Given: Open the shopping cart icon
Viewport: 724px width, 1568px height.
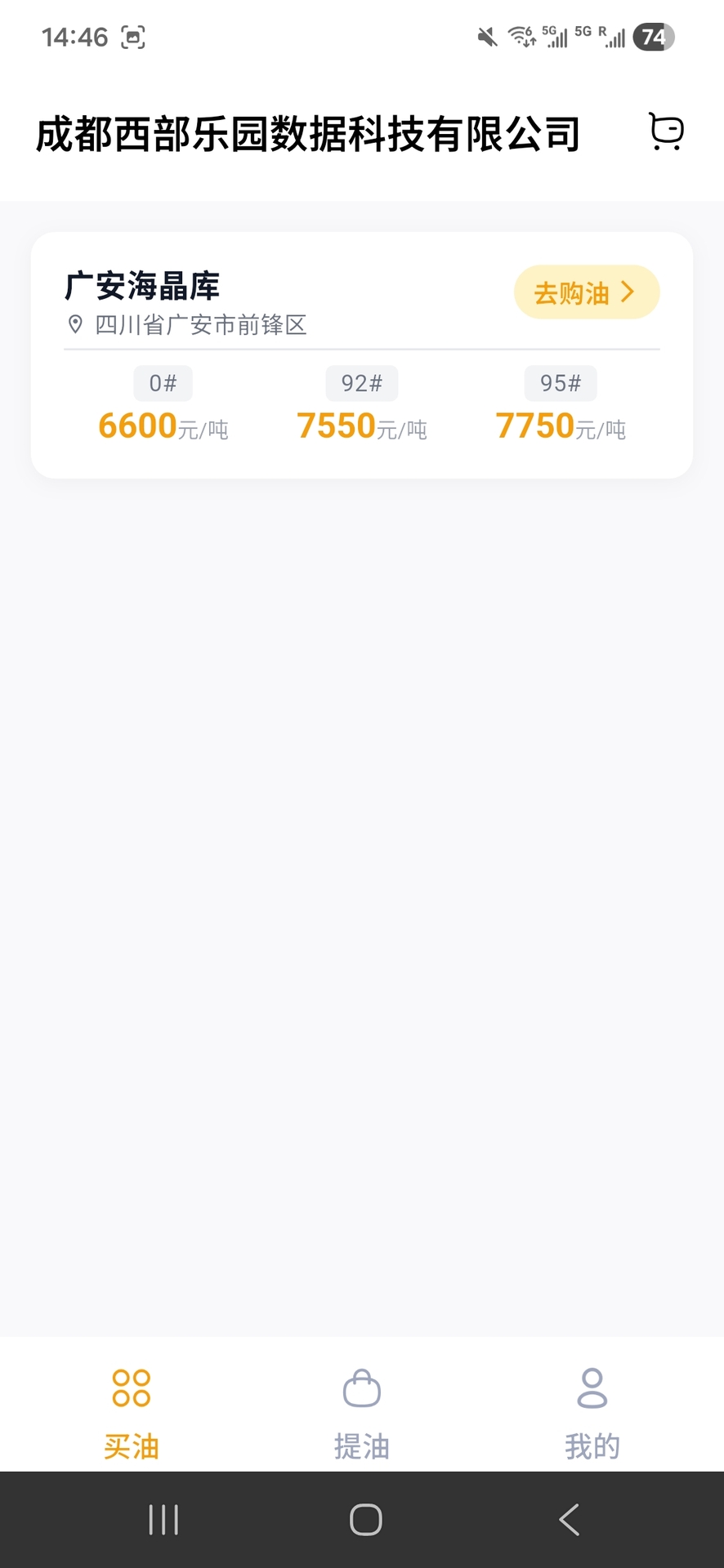Looking at the screenshot, I should [x=666, y=131].
